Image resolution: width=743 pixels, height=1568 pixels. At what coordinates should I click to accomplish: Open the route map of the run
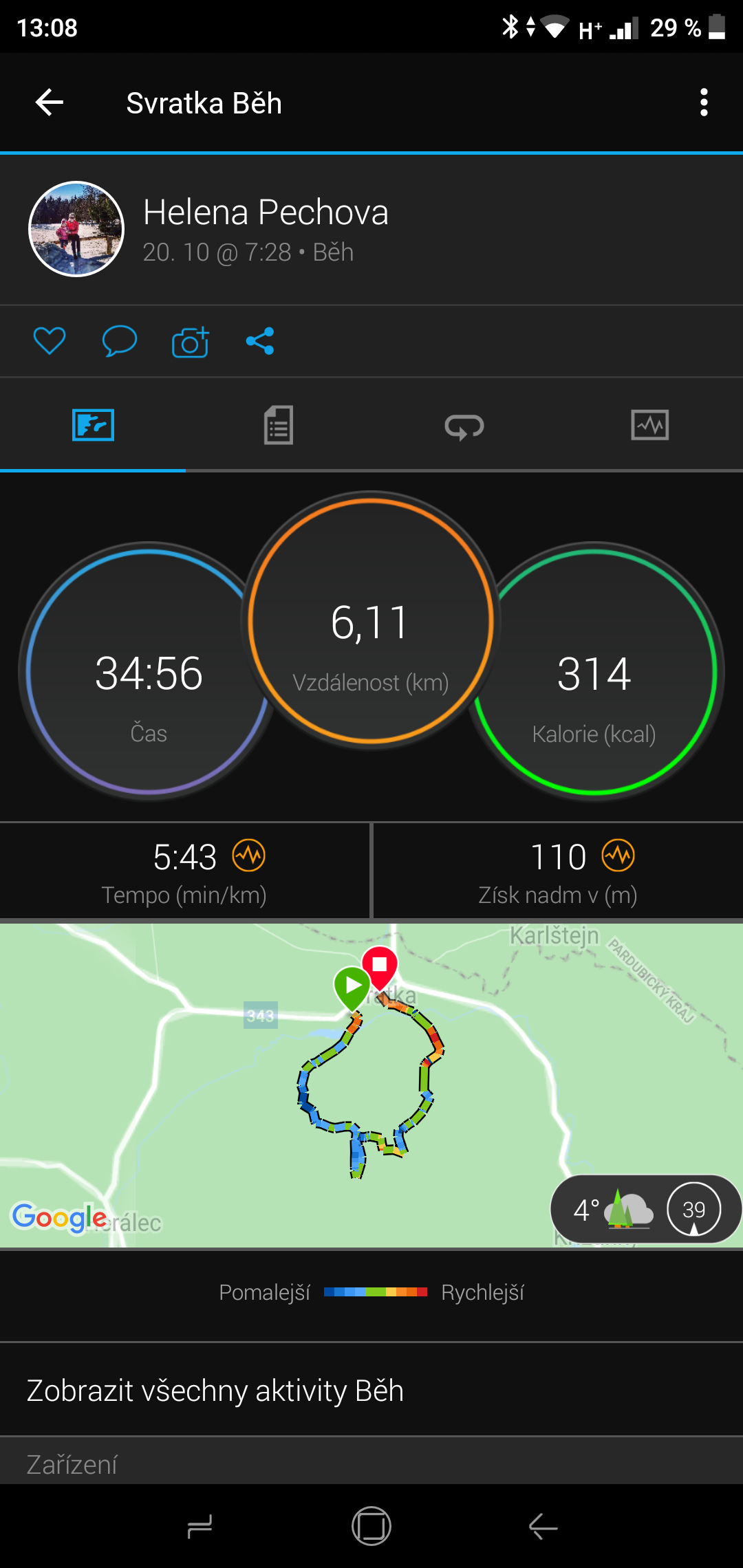[371, 1085]
